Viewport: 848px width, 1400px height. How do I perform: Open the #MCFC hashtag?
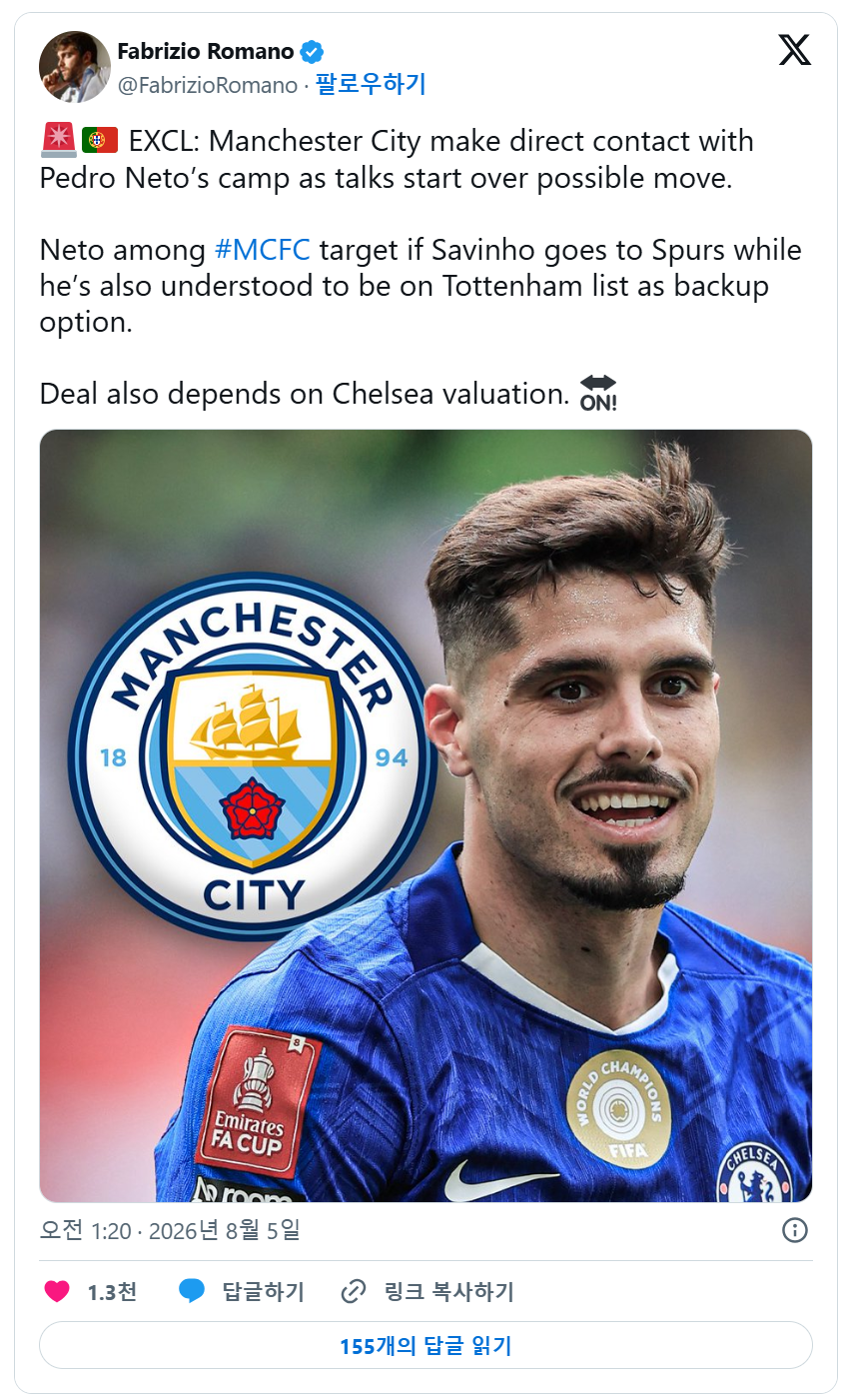(x=263, y=250)
